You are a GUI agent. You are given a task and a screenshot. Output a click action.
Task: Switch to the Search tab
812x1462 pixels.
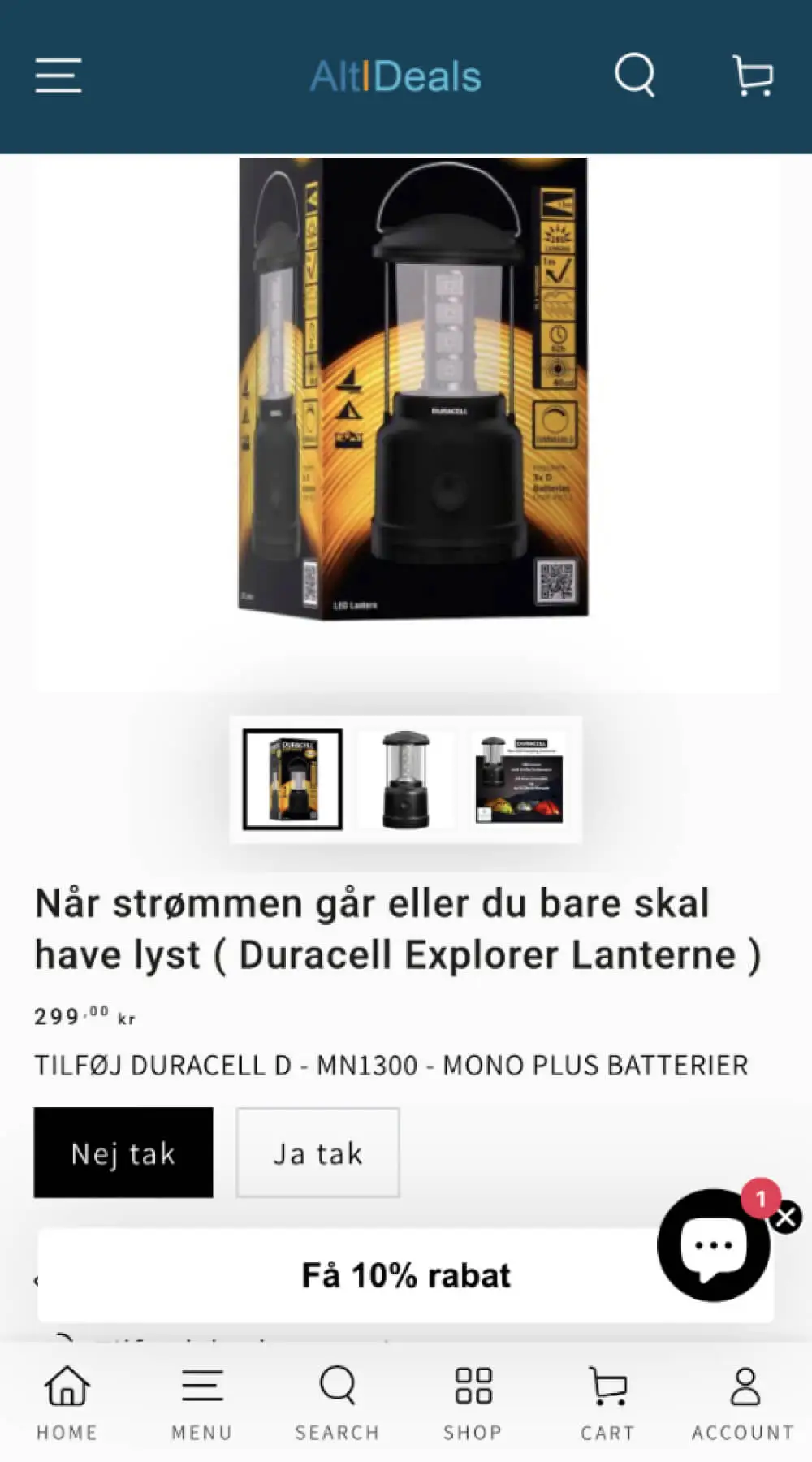[x=337, y=1403]
